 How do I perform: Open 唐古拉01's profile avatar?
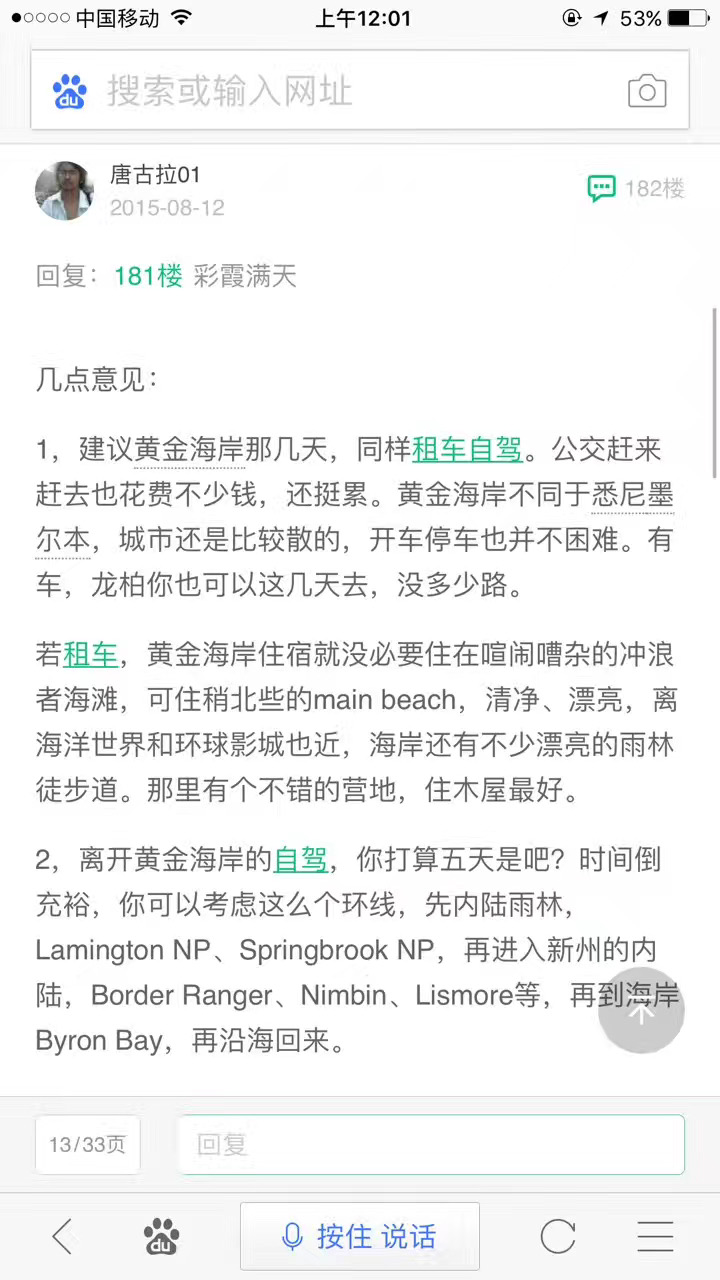coord(65,190)
